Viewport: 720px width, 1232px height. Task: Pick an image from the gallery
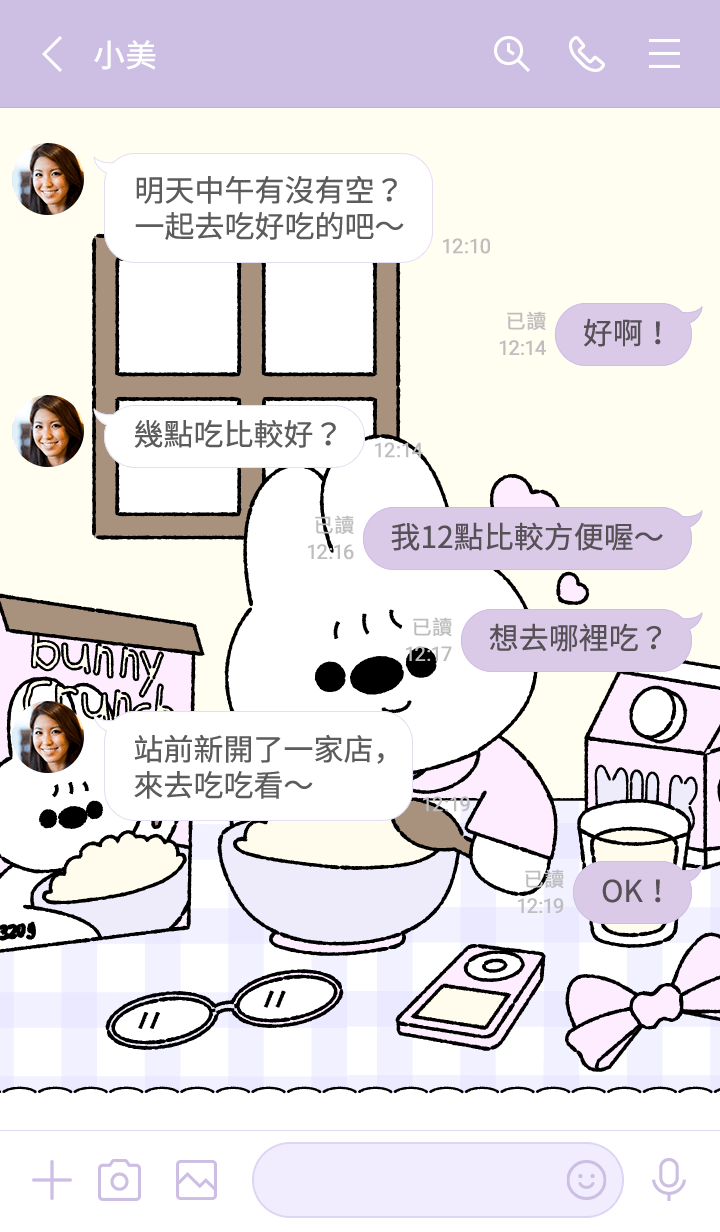[x=196, y=1181]
